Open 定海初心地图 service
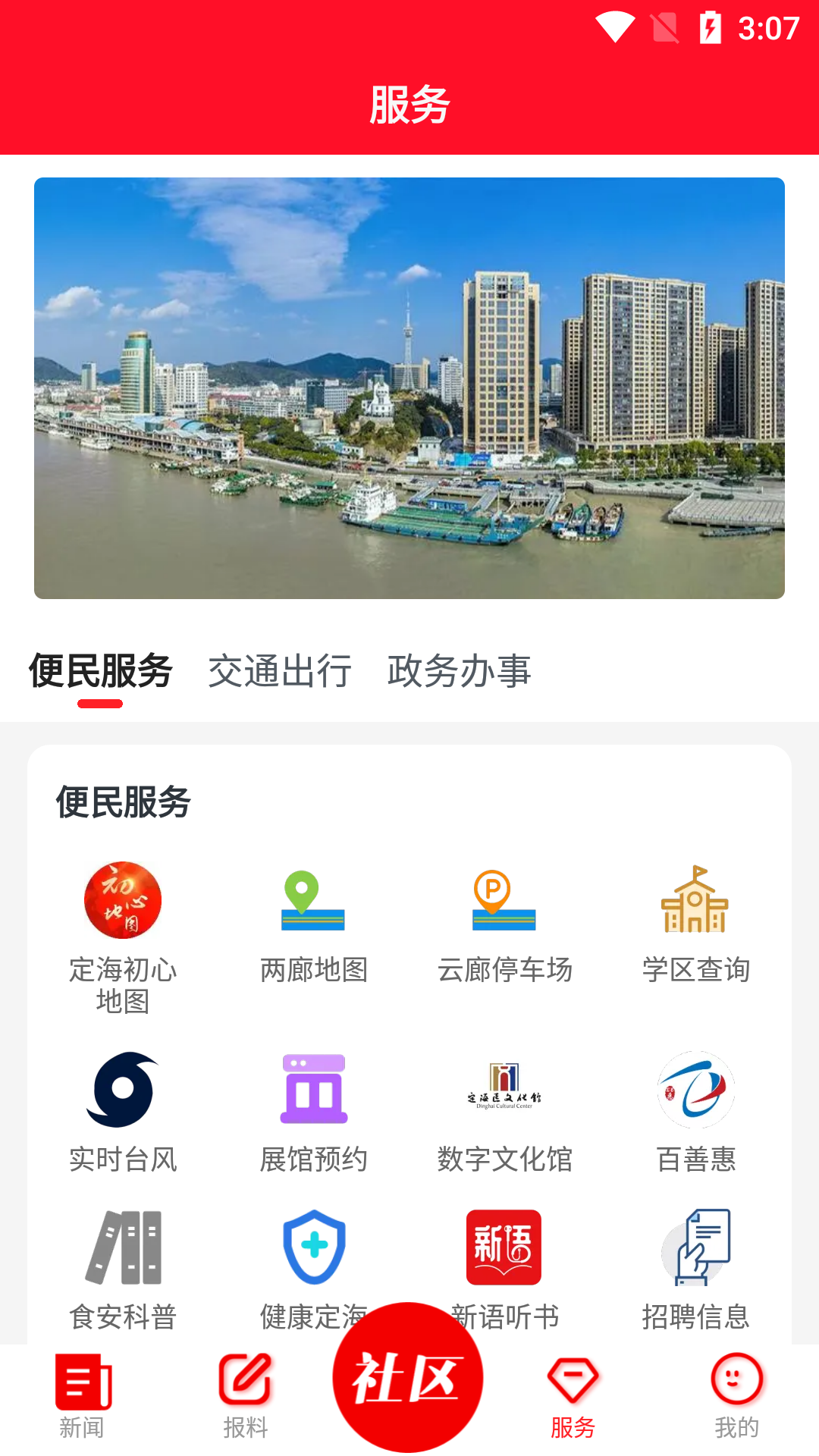819x1456 pixels. (x=123, y=901)
